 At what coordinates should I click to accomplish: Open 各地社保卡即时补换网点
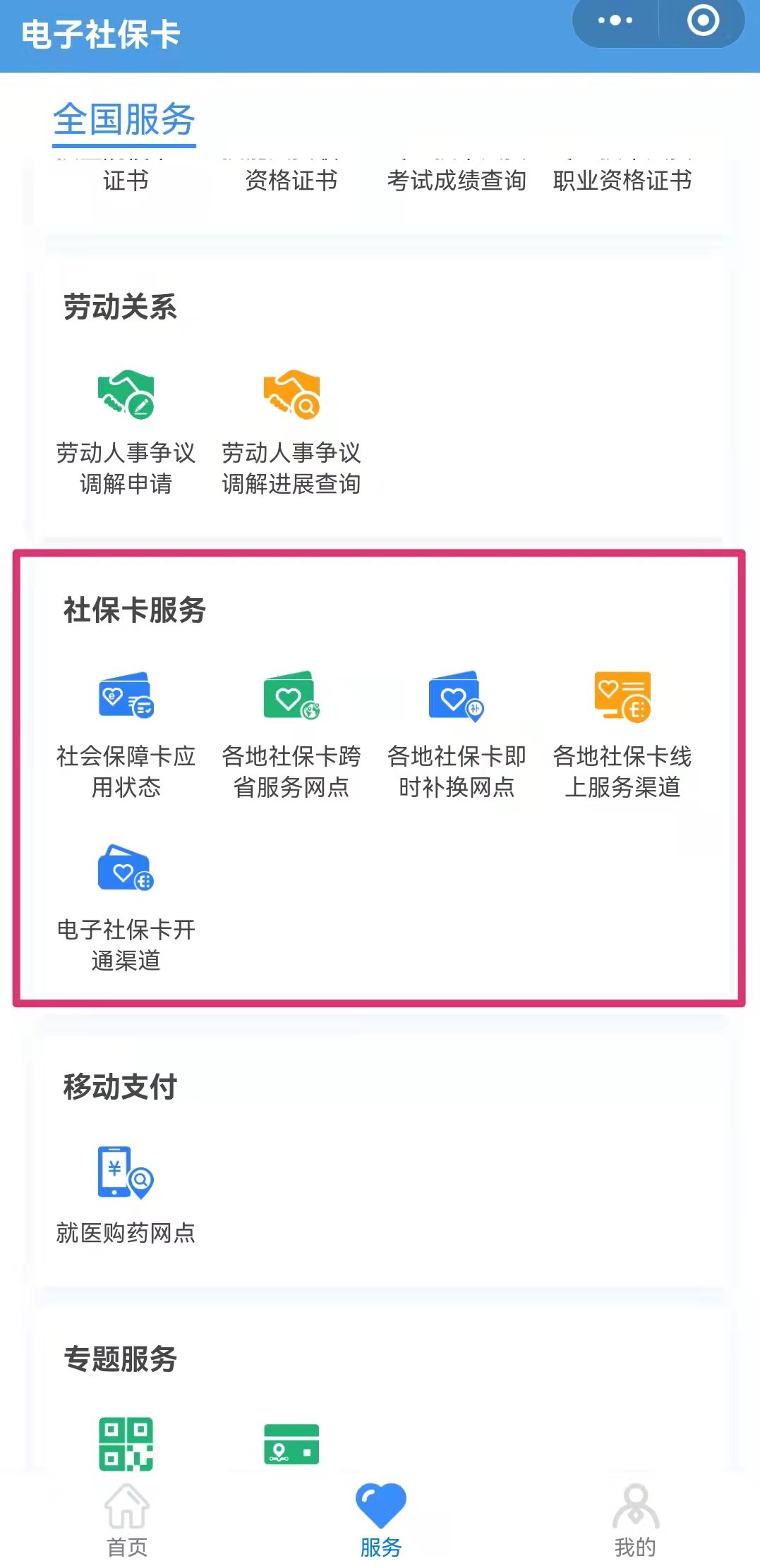tap(457, 735)
